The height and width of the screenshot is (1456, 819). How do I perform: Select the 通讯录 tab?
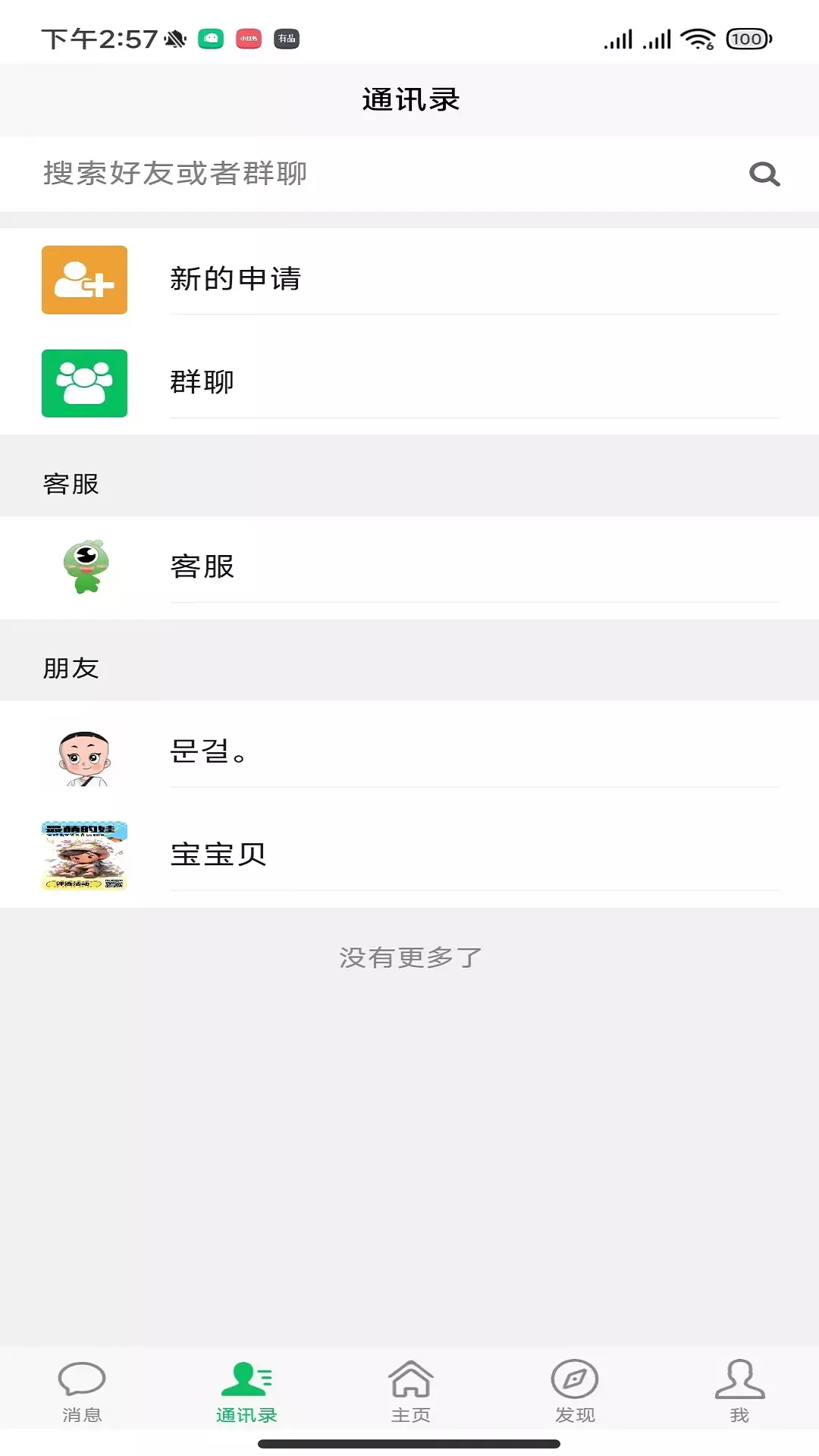(x=246, y=1392)
